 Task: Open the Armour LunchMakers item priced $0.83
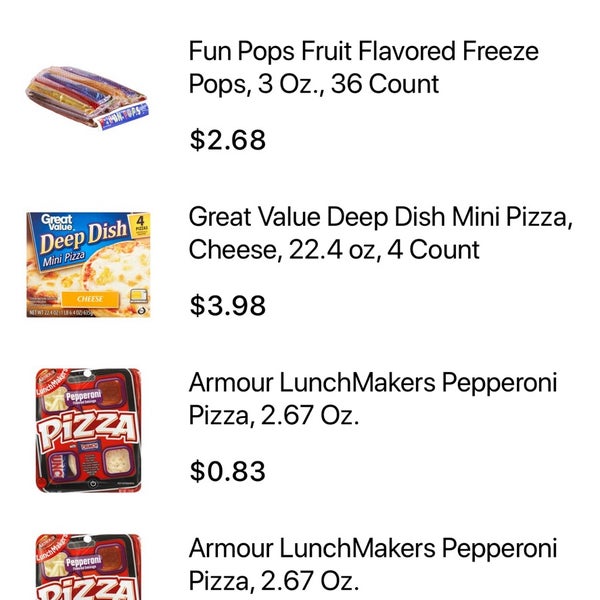(372, 398)
